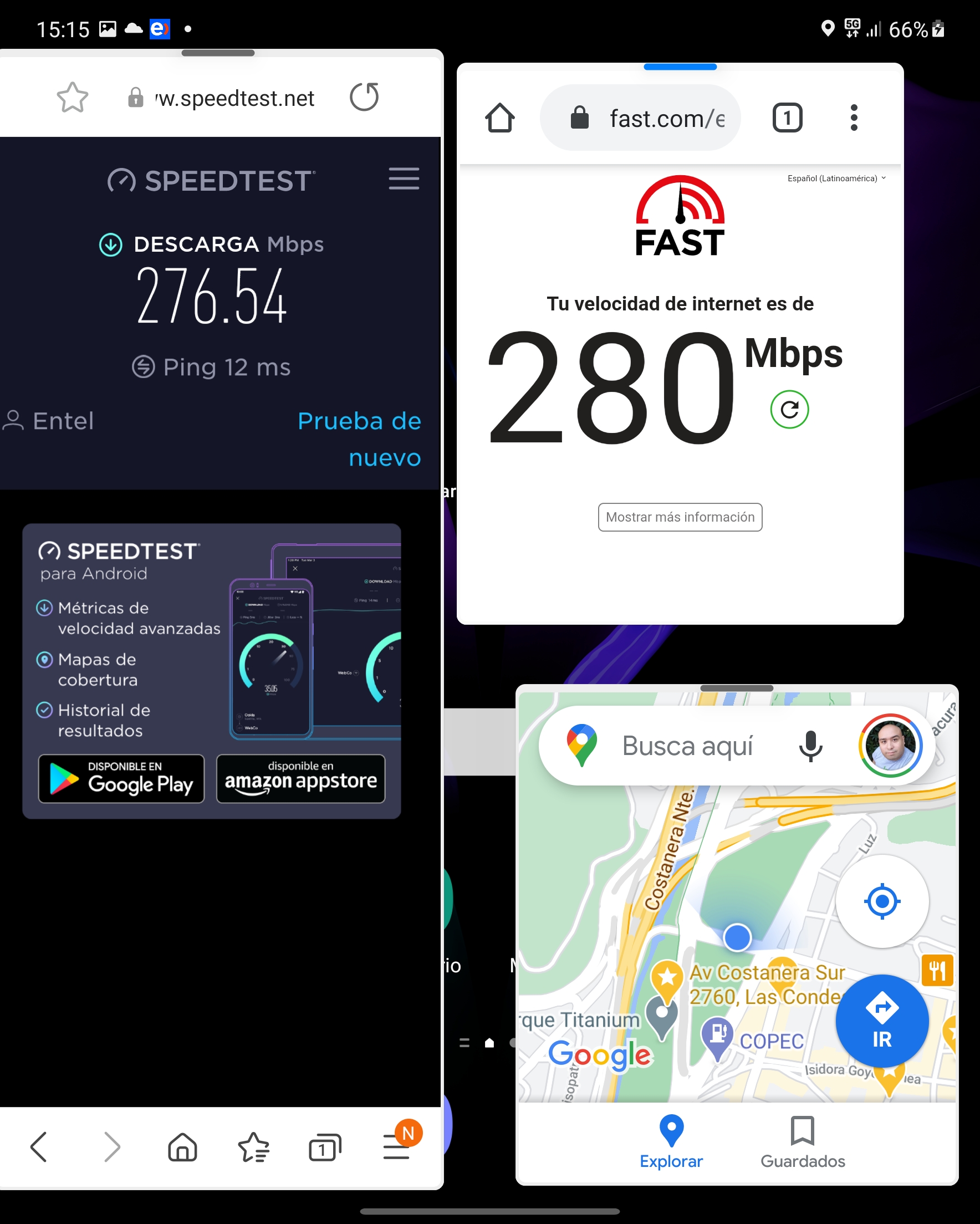980x1224 pixels.
Task: Show the left browser's bookmarks list
Action: [253, 1147]
